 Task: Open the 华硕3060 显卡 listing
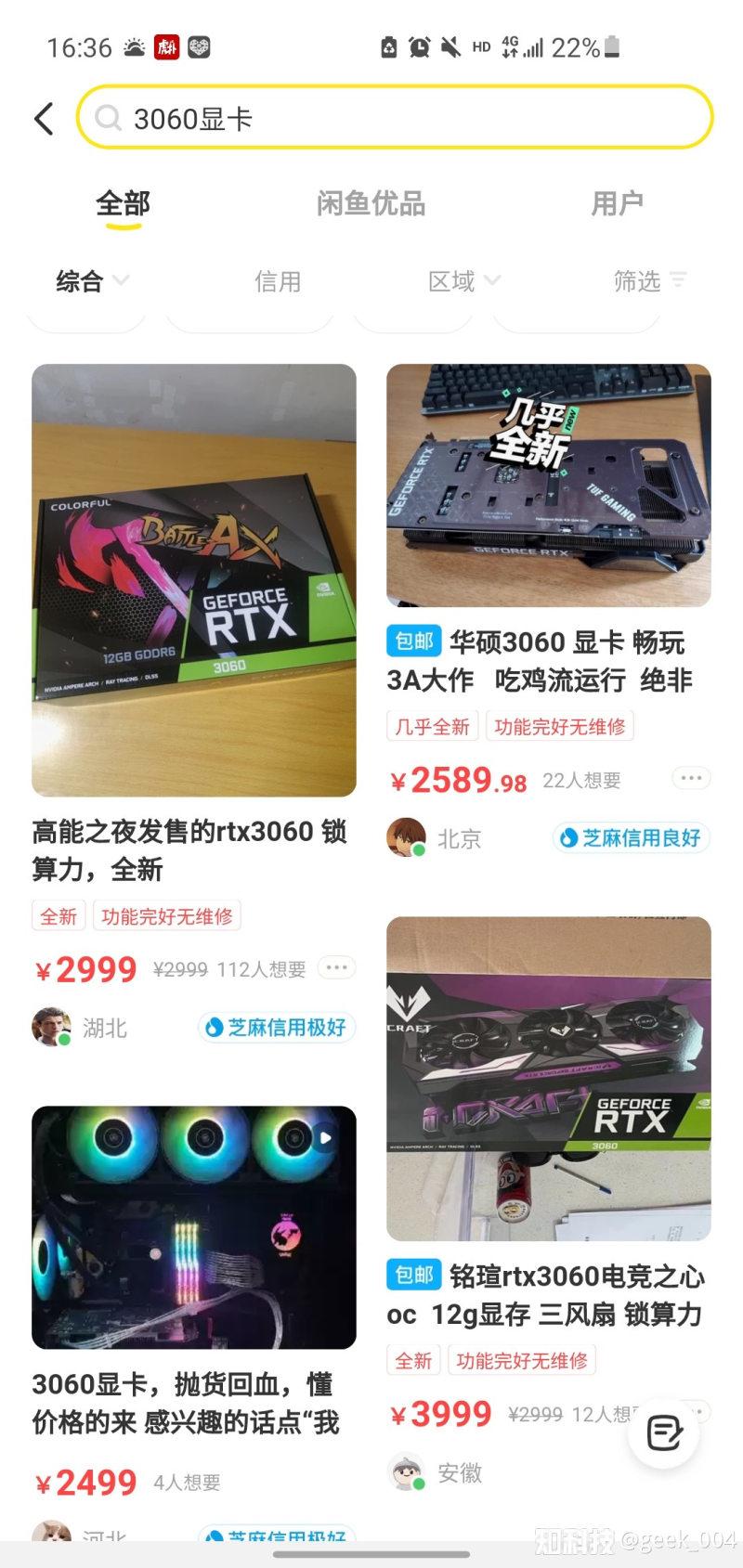548,486
